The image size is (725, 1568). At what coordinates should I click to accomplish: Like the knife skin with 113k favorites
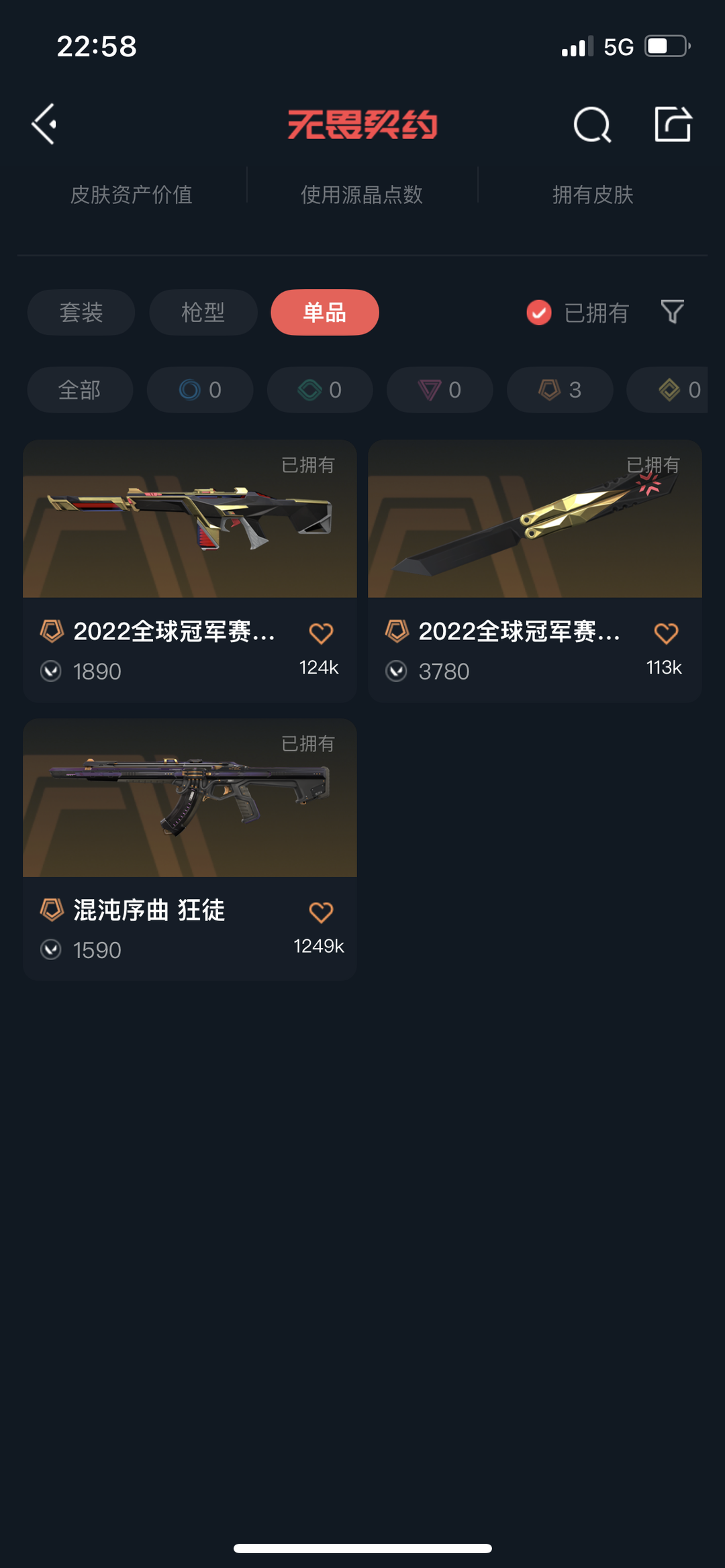pos(666,633)
